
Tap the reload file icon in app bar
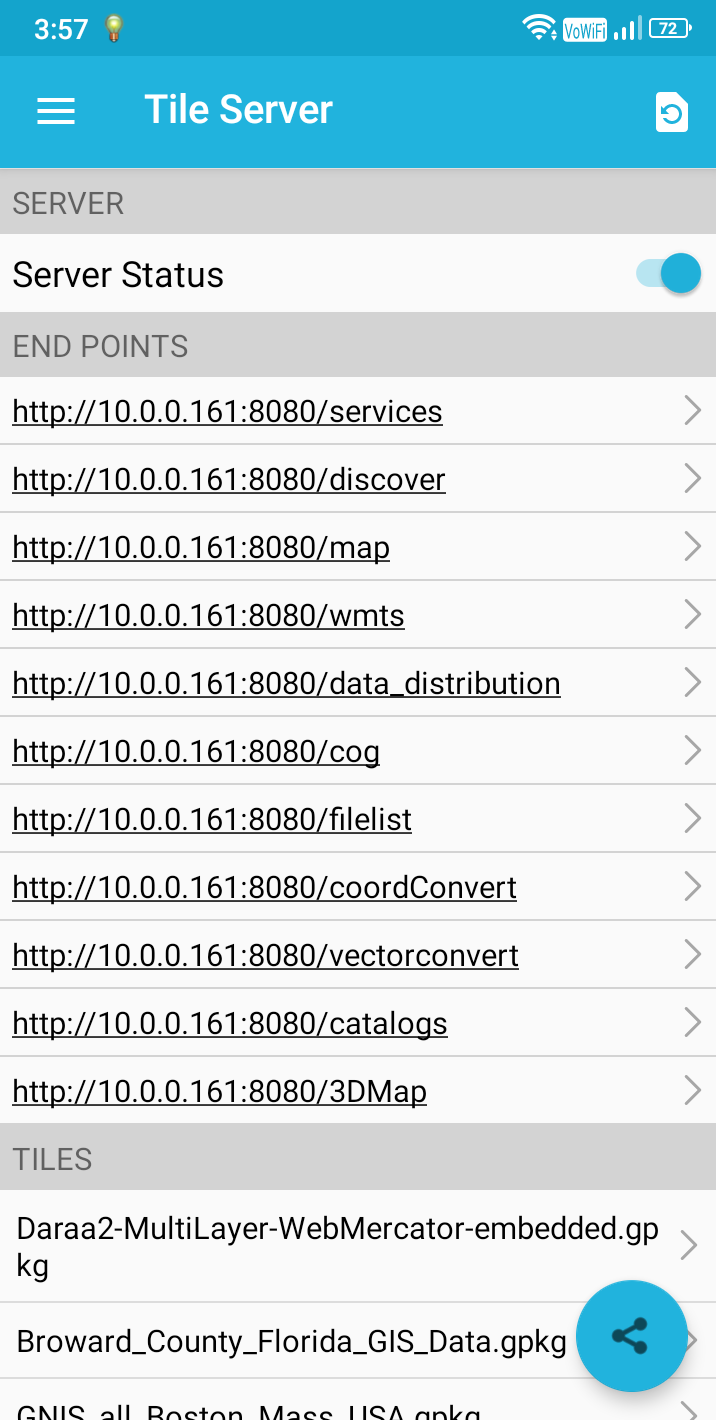tap(671, 112)
